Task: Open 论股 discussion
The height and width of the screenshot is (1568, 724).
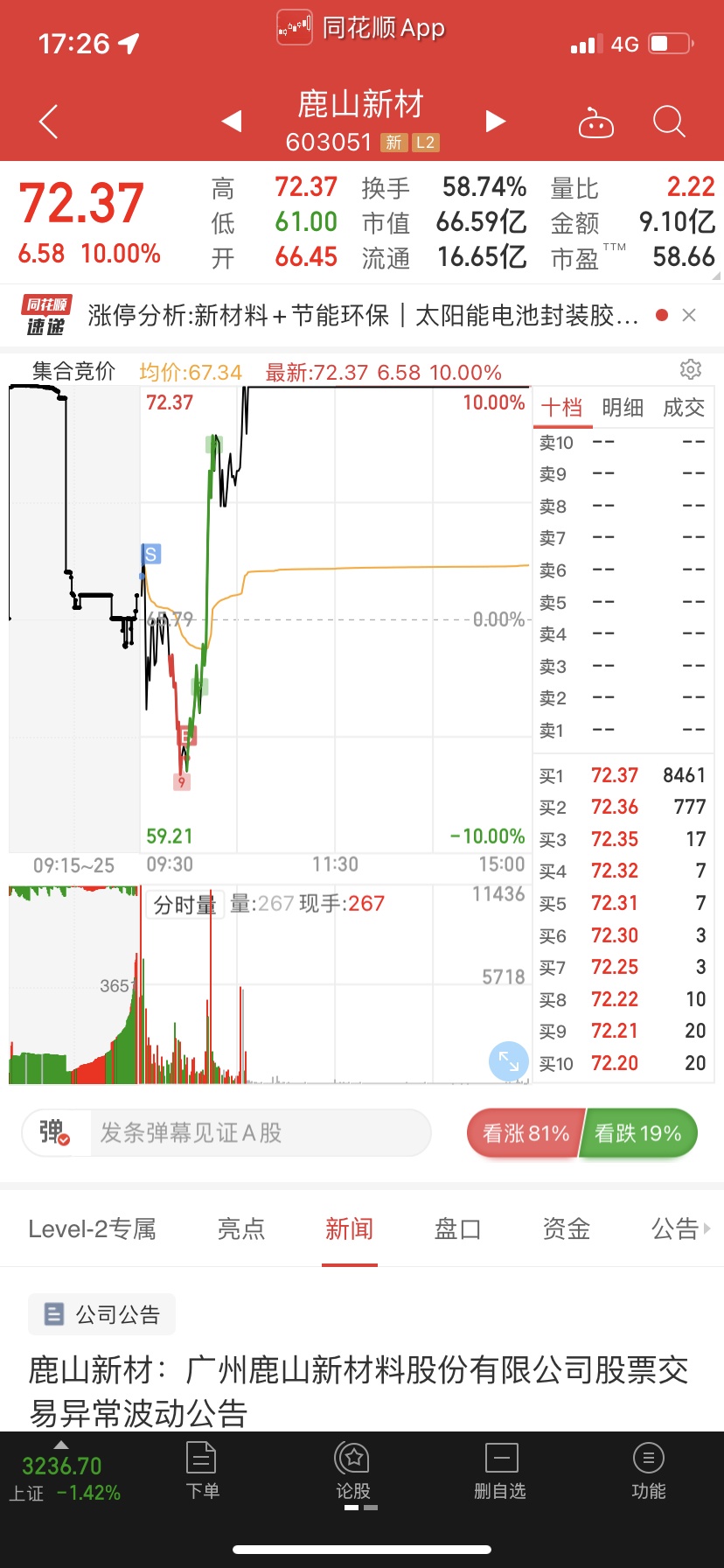Action: [353, 1471]
